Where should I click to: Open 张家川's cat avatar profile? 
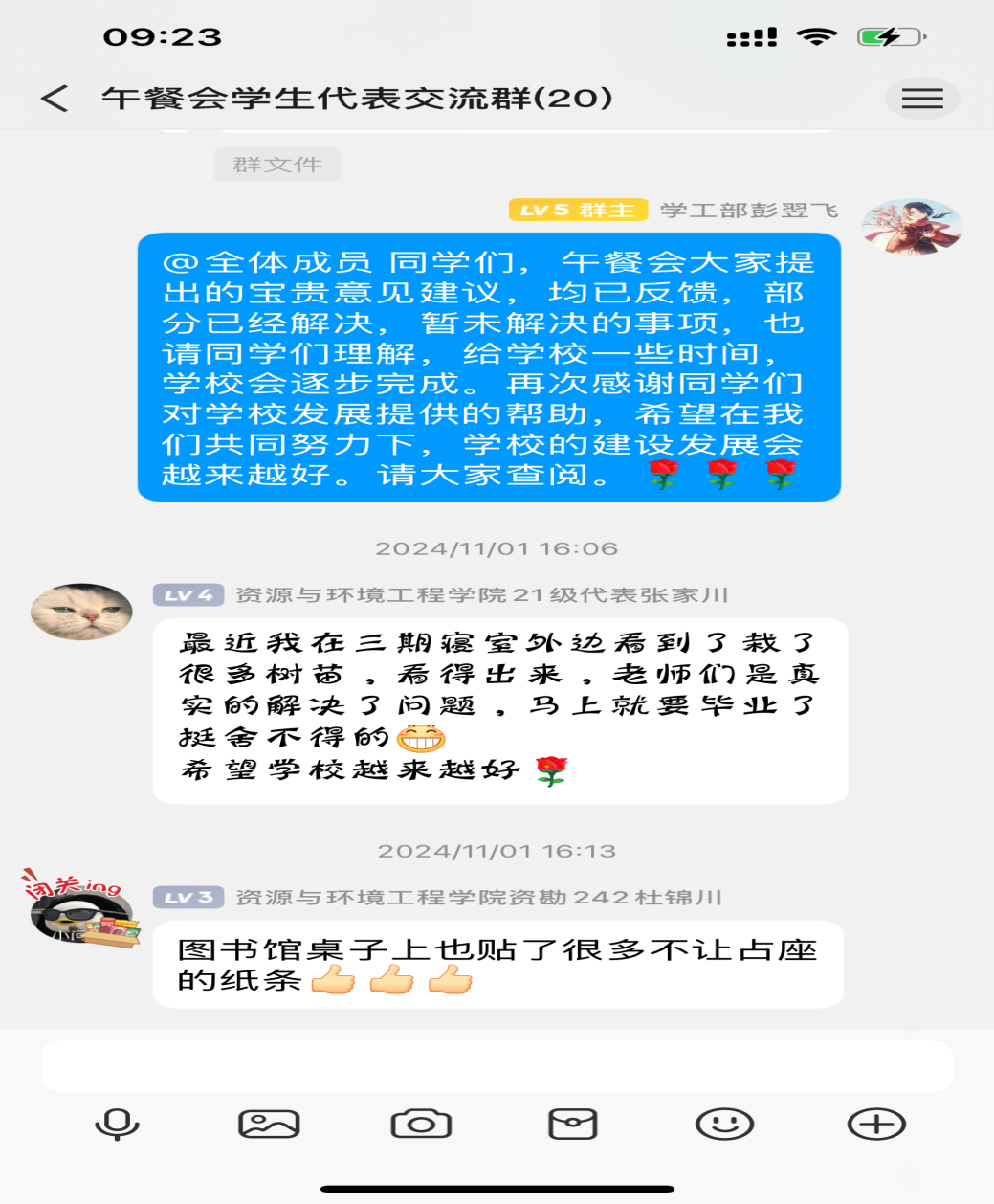click(81, 612)
